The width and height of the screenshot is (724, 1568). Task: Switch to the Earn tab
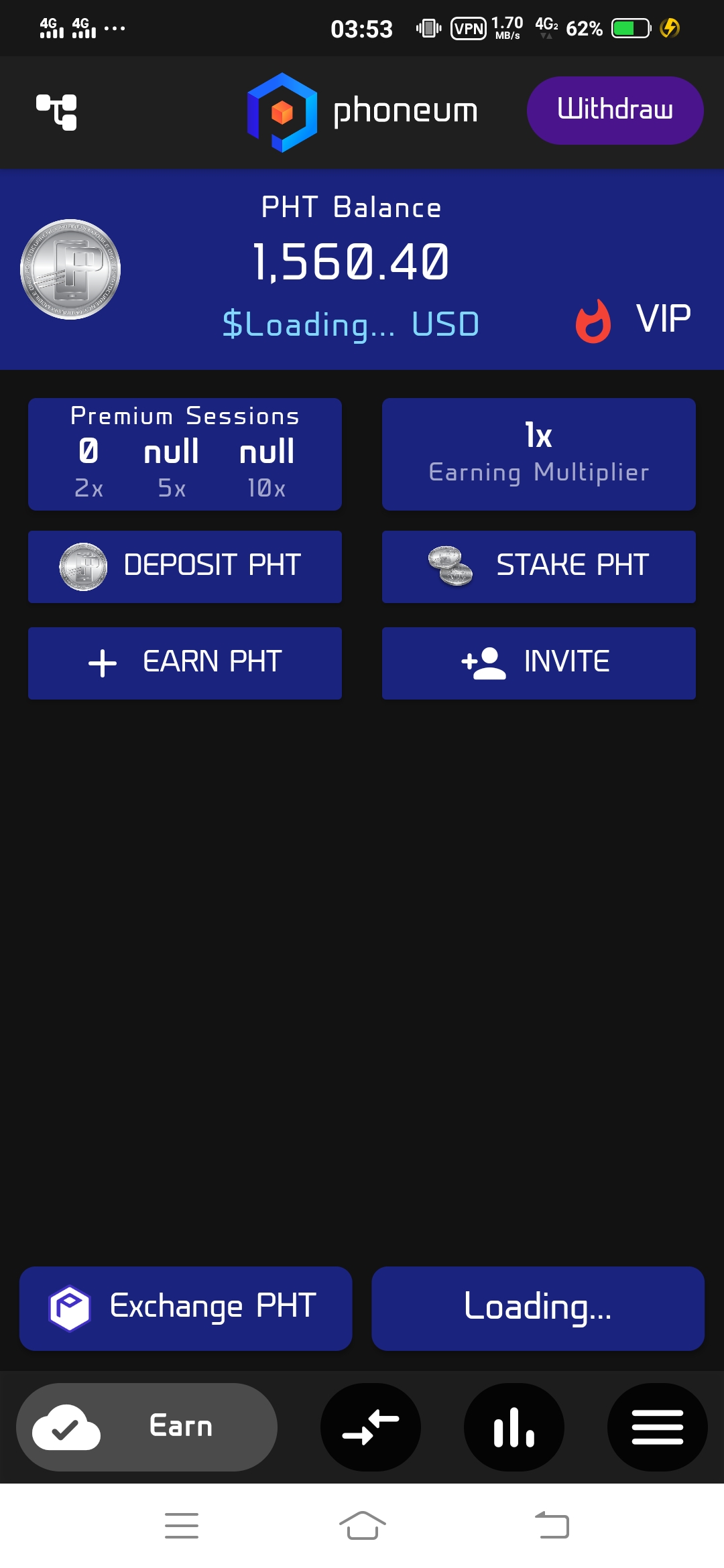(147, 1427)
